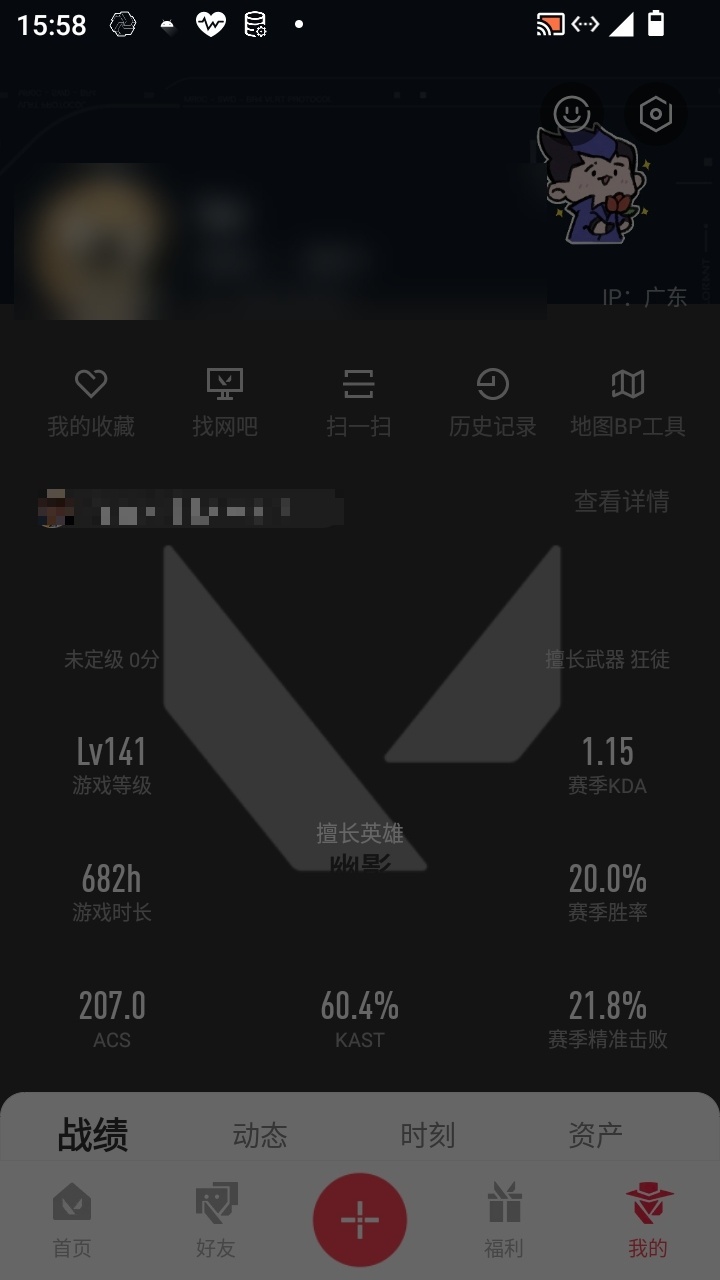
Task: View 历史记录 history
Action: pos(492,403)
